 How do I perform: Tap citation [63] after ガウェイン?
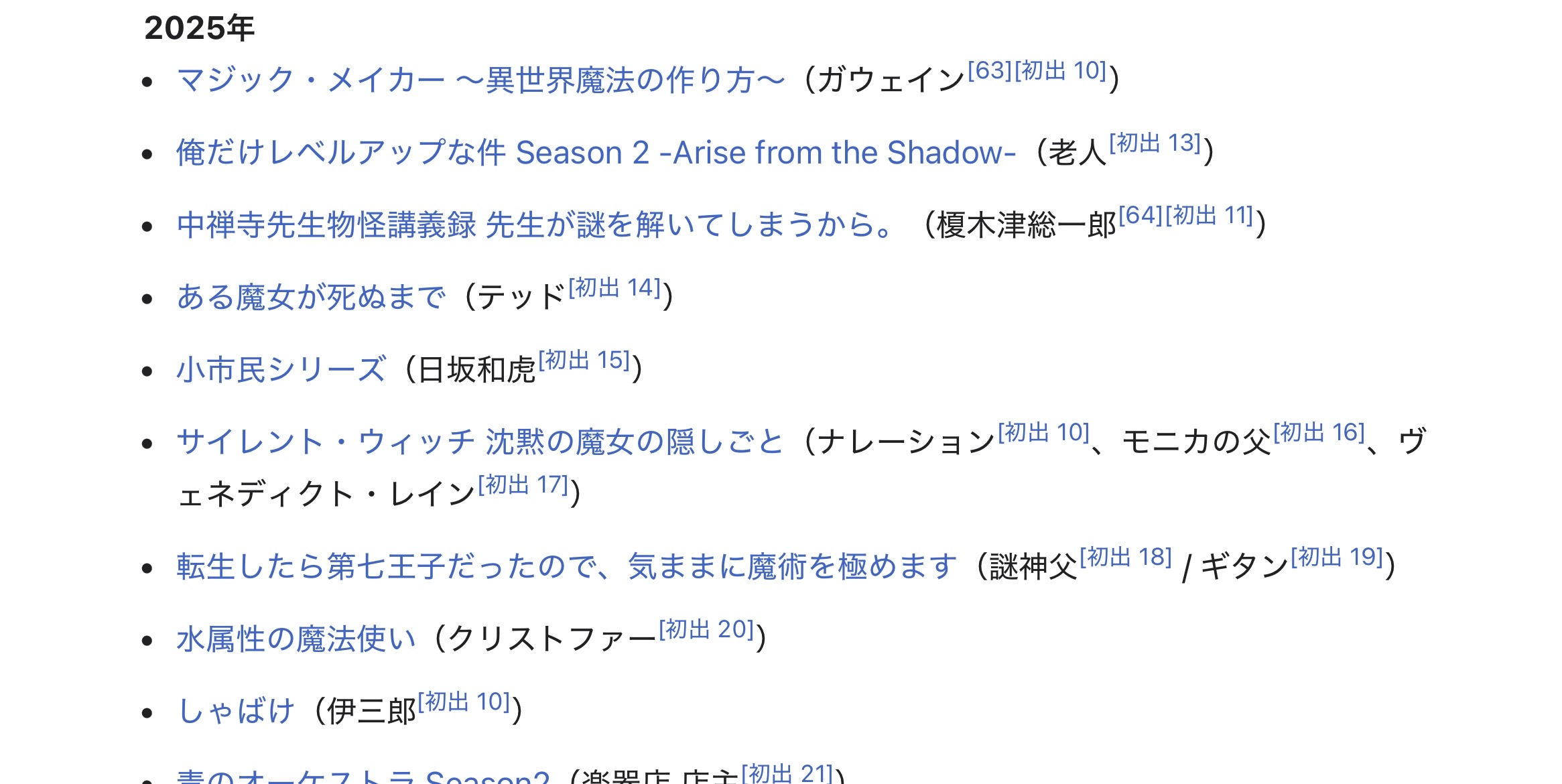pos(989,70)
